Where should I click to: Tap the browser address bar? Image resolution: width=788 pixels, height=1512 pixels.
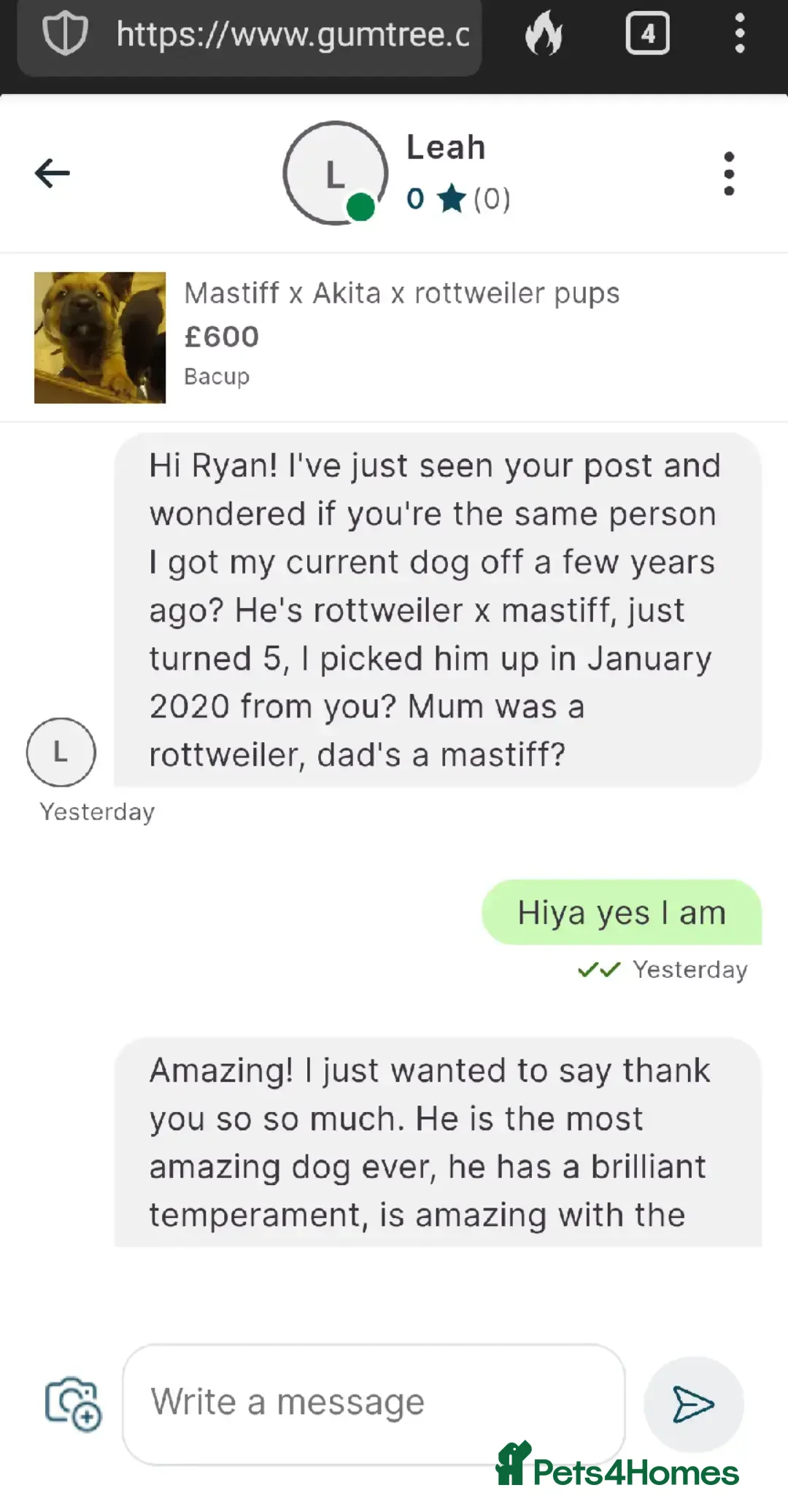tap(292, 35)
